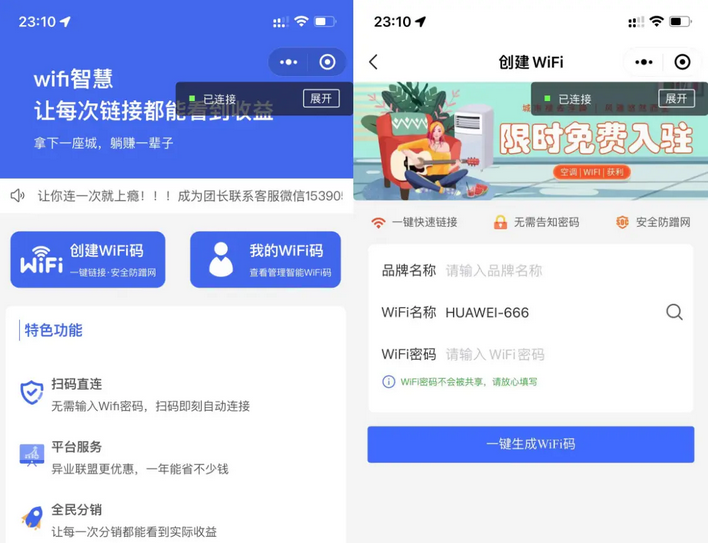Go back from the 创建 WiFi page
Screen dimensions: 716x543
pyautogui.click(x=374, y=62)
